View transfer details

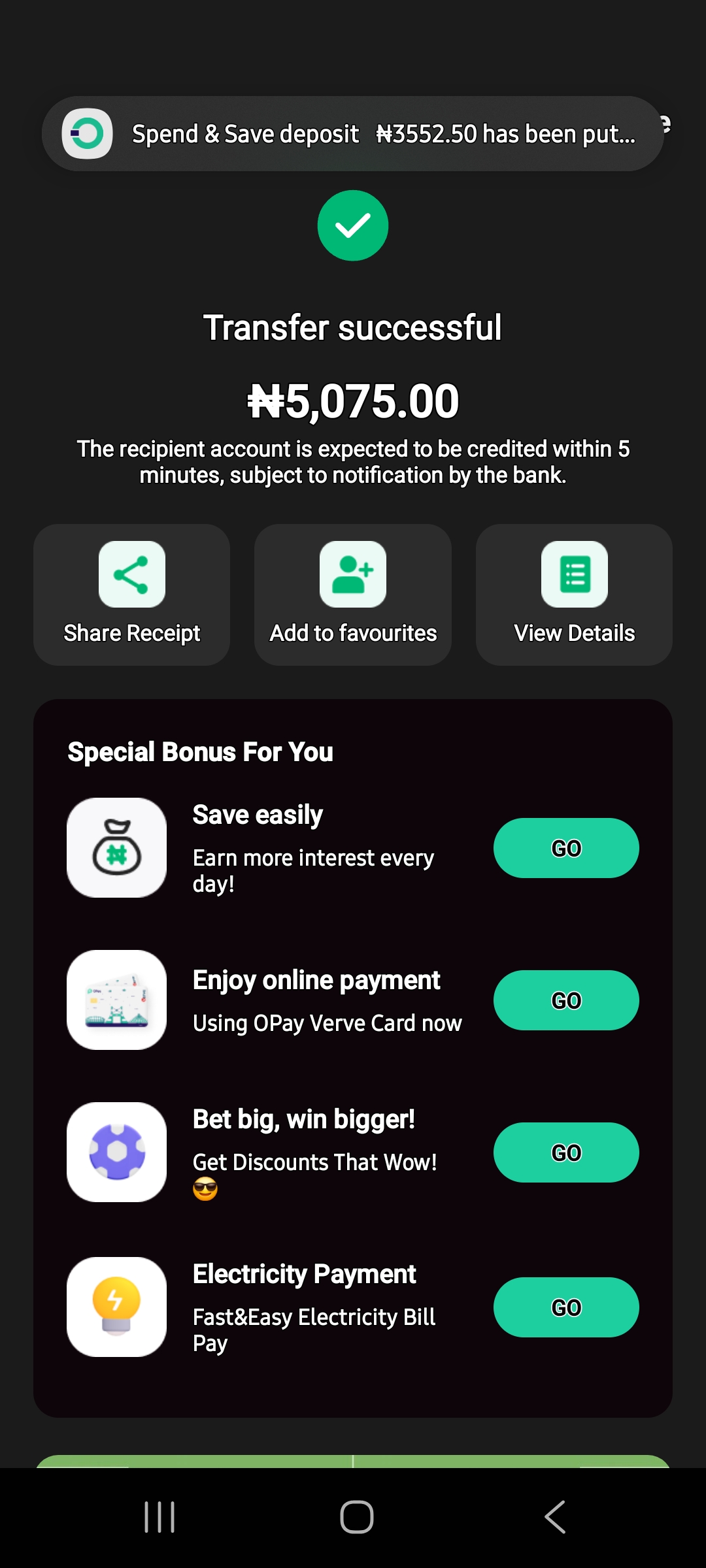coord(574,595)
